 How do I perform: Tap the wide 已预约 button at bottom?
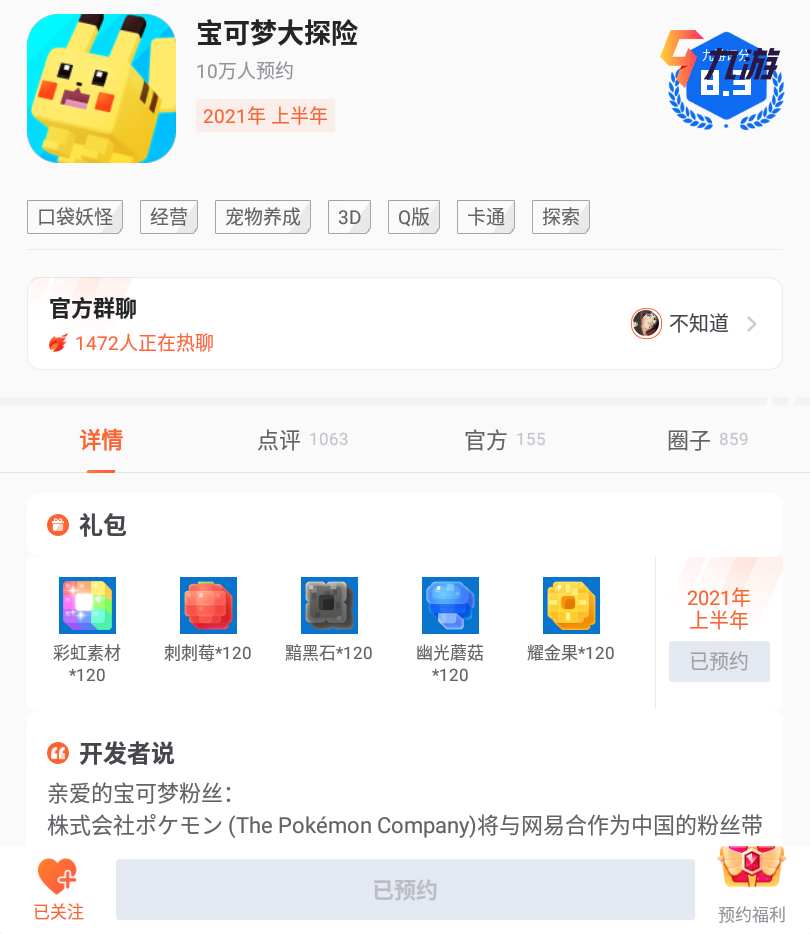pyautogui.click(x=405, y=890)
